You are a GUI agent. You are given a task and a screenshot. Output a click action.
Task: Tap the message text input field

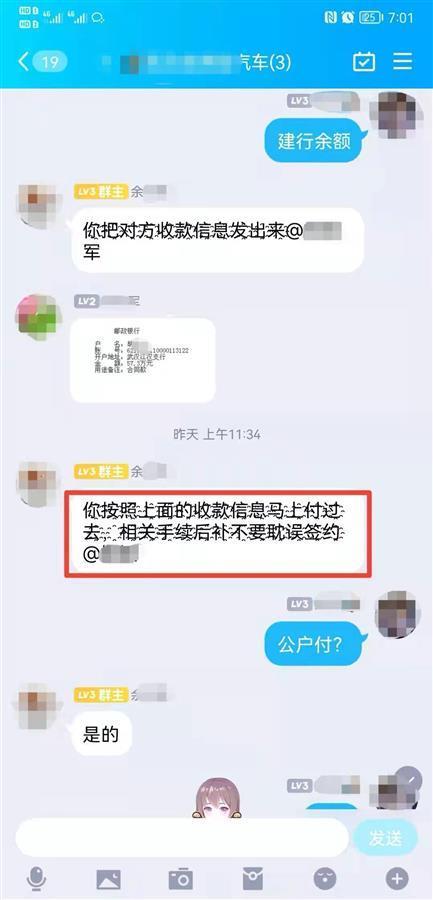tap(181, 837)
